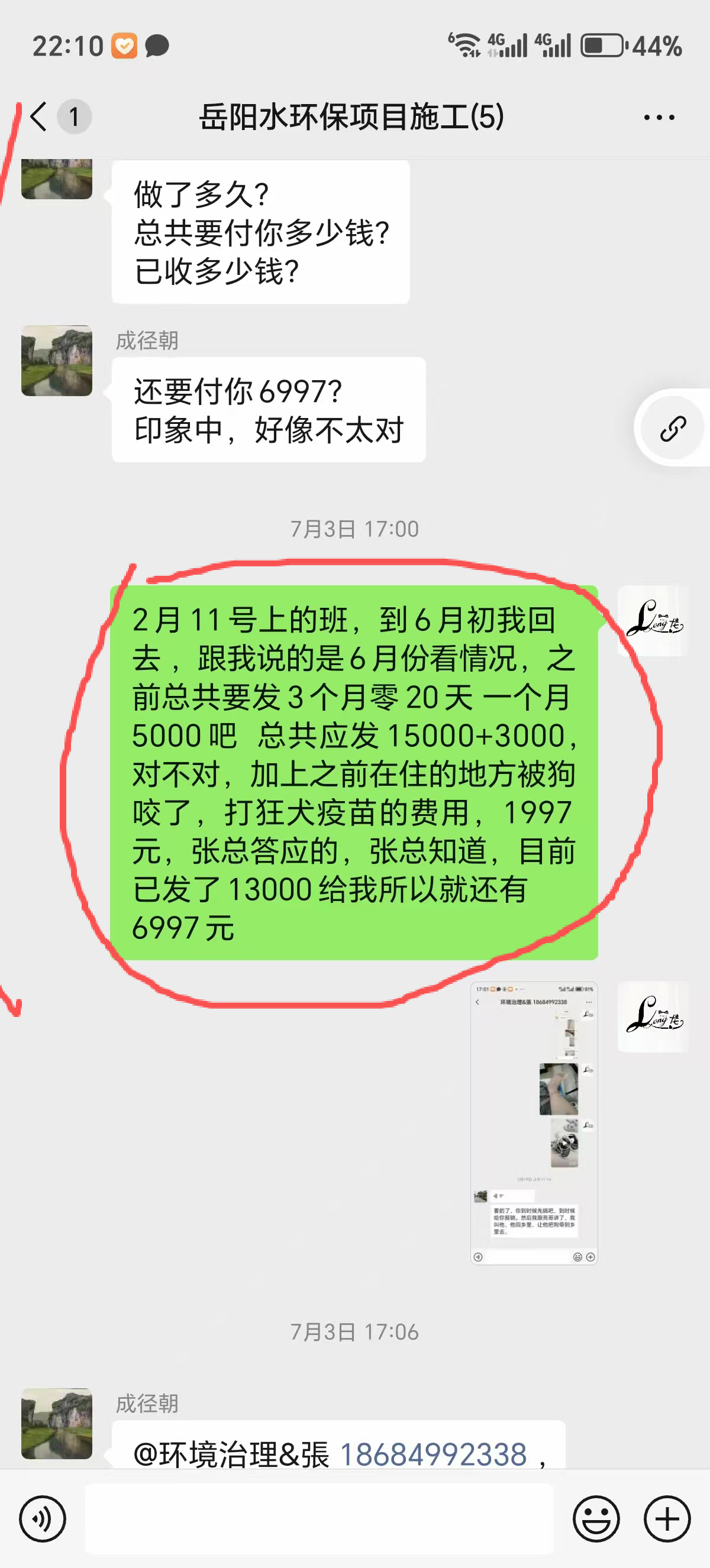710x1568 pixels.
Task: Open the emoji sticker panel
Action: click(x=596, y=1518)
